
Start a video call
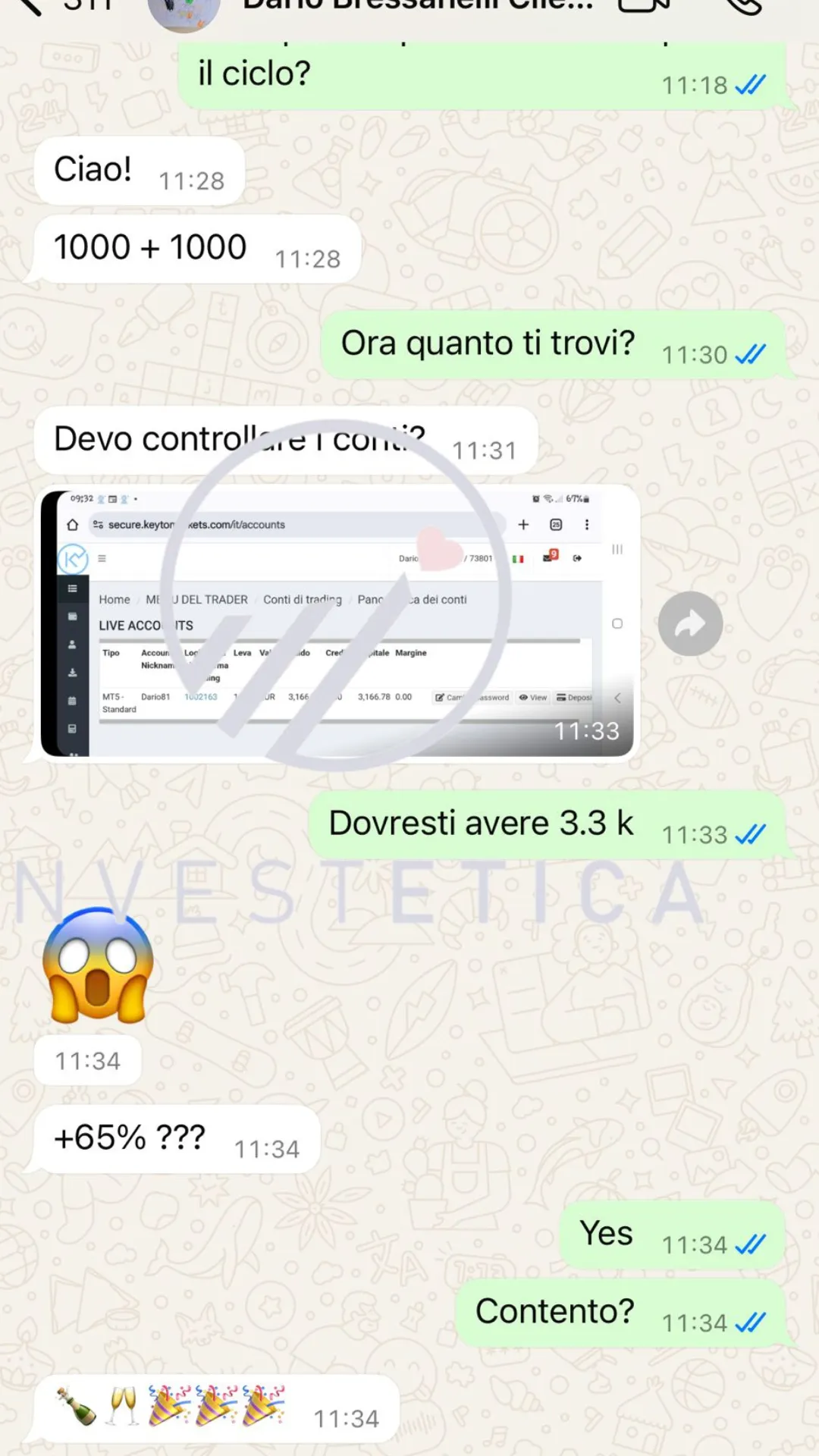click(644, 6)
